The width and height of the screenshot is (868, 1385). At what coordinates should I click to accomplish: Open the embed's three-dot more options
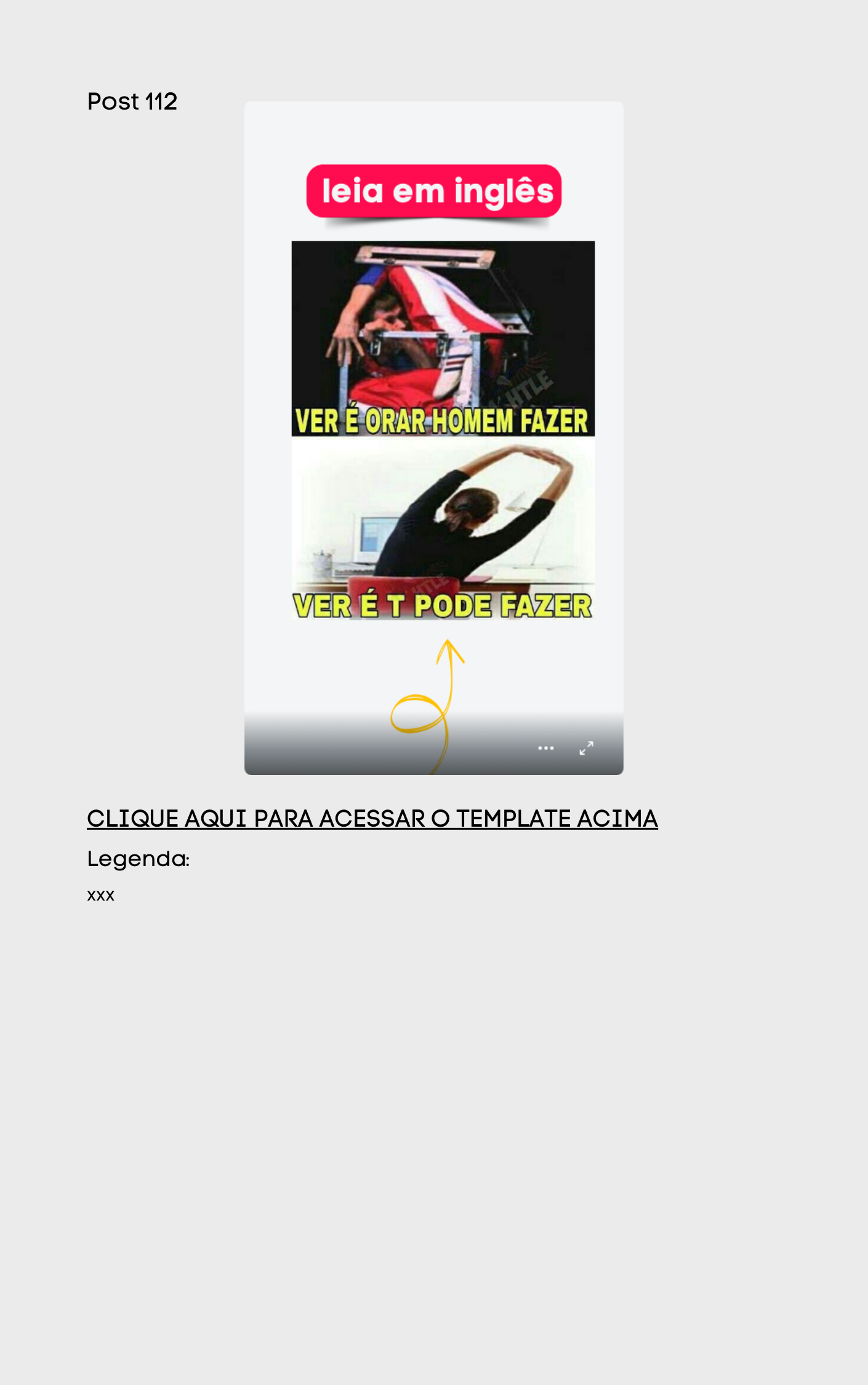pyautogui.click(x=545, y=748)
